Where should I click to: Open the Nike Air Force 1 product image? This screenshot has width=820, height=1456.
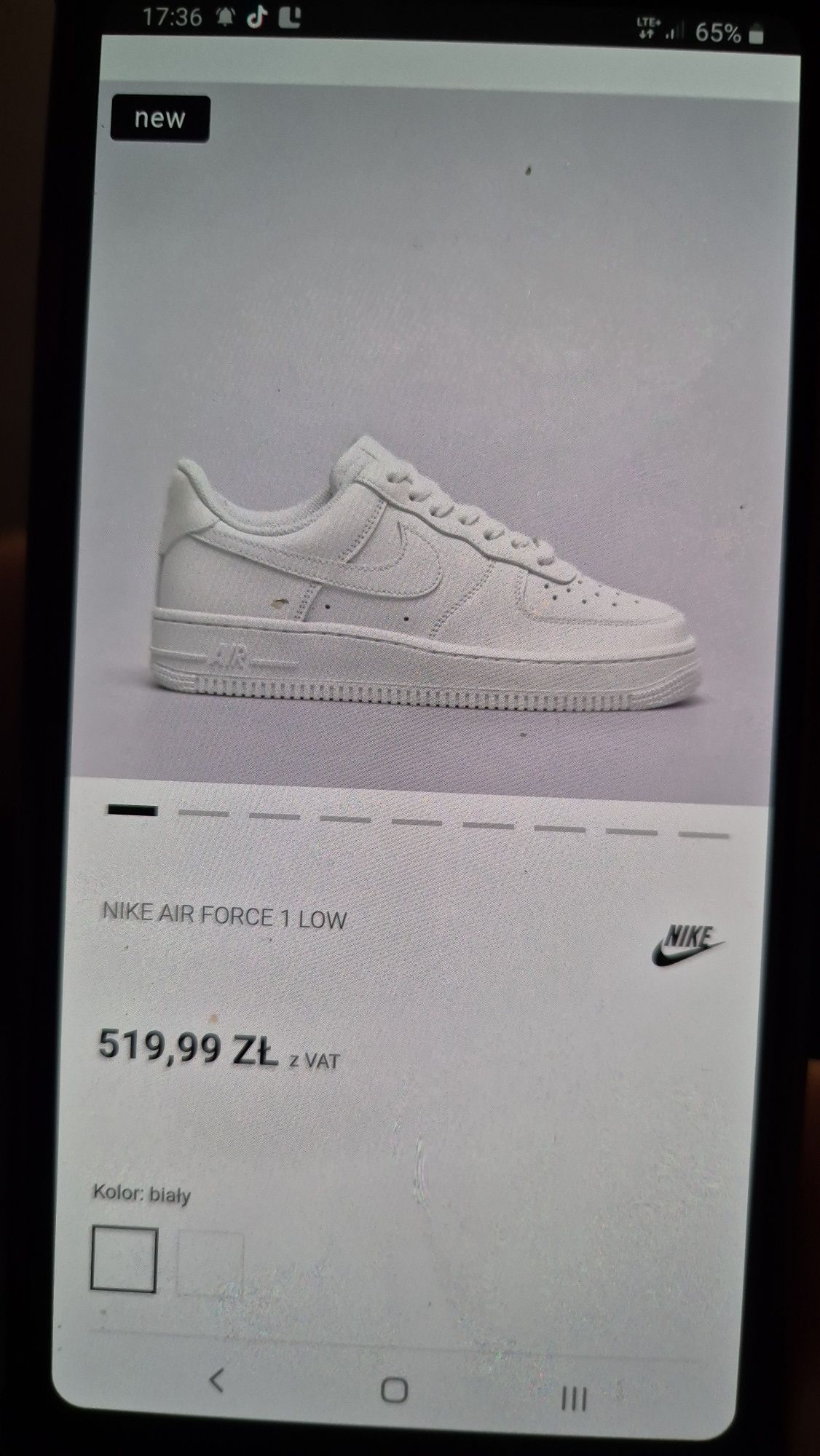[x=426, y=575]
